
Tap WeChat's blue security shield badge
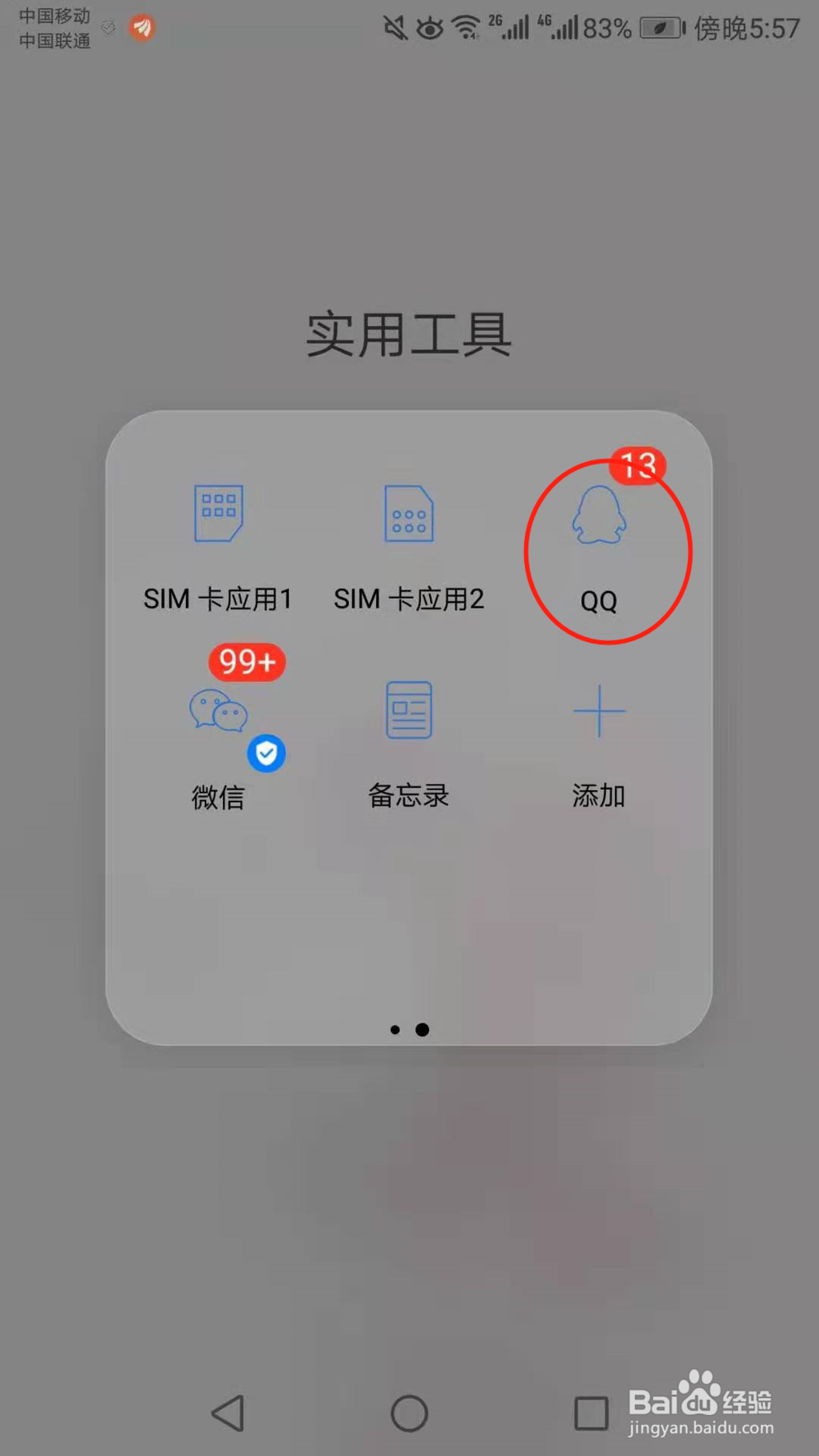point(265,753)
